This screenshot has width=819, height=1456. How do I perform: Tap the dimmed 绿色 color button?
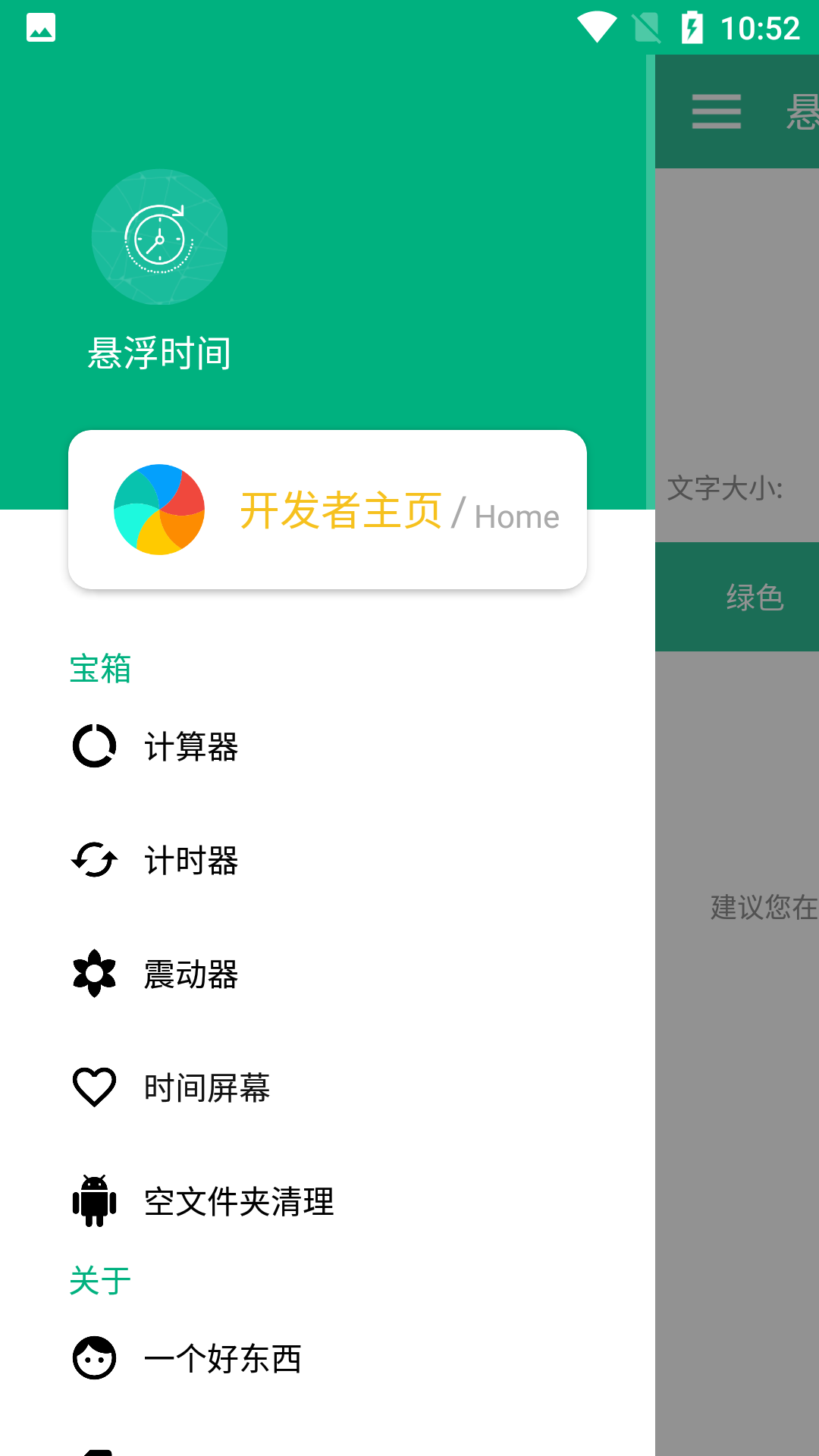tap(737, 597)
